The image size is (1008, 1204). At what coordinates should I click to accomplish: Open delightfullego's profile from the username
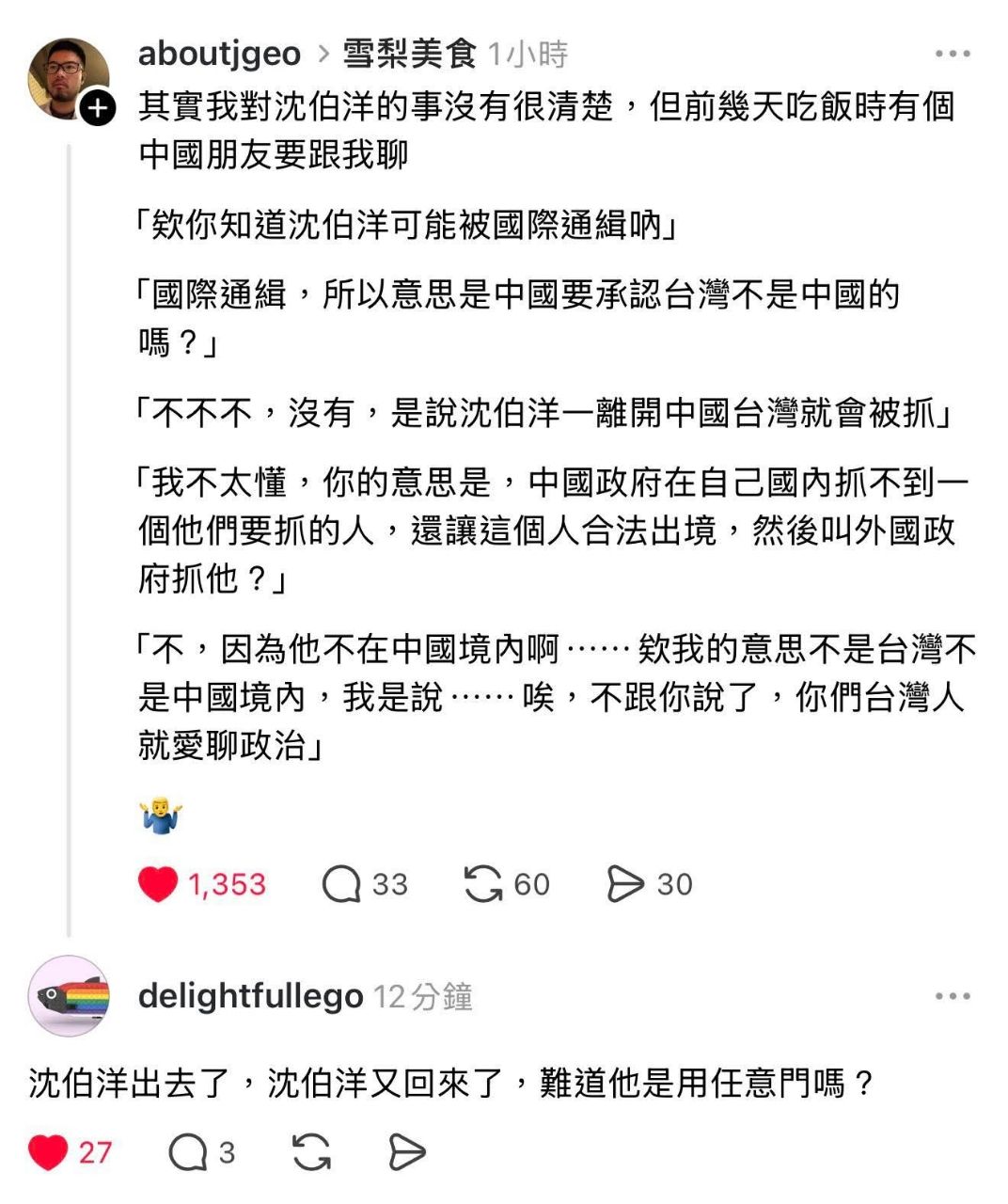[x=250, y=996]
